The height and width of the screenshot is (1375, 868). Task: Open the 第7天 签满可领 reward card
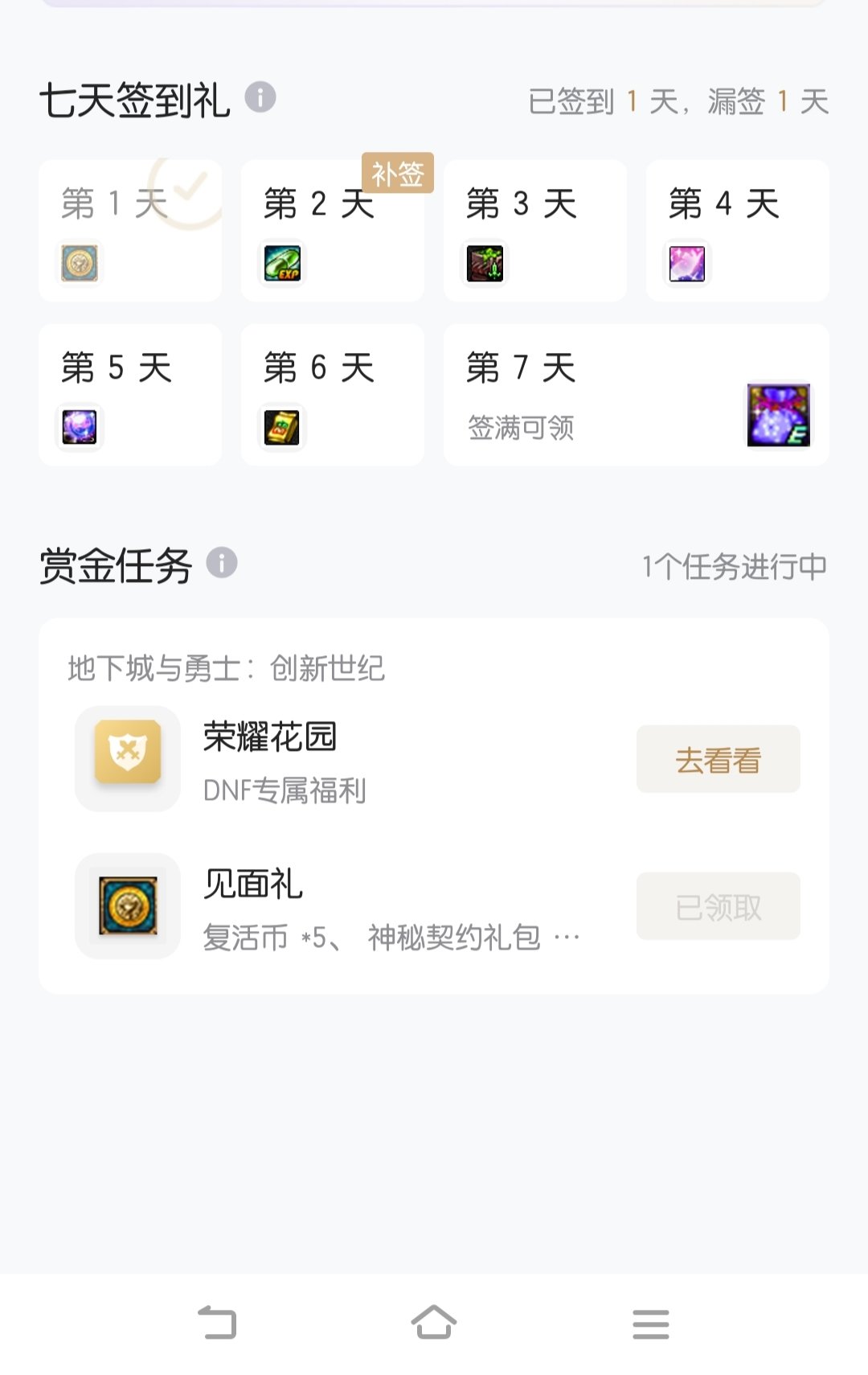[x=637, y=395]
